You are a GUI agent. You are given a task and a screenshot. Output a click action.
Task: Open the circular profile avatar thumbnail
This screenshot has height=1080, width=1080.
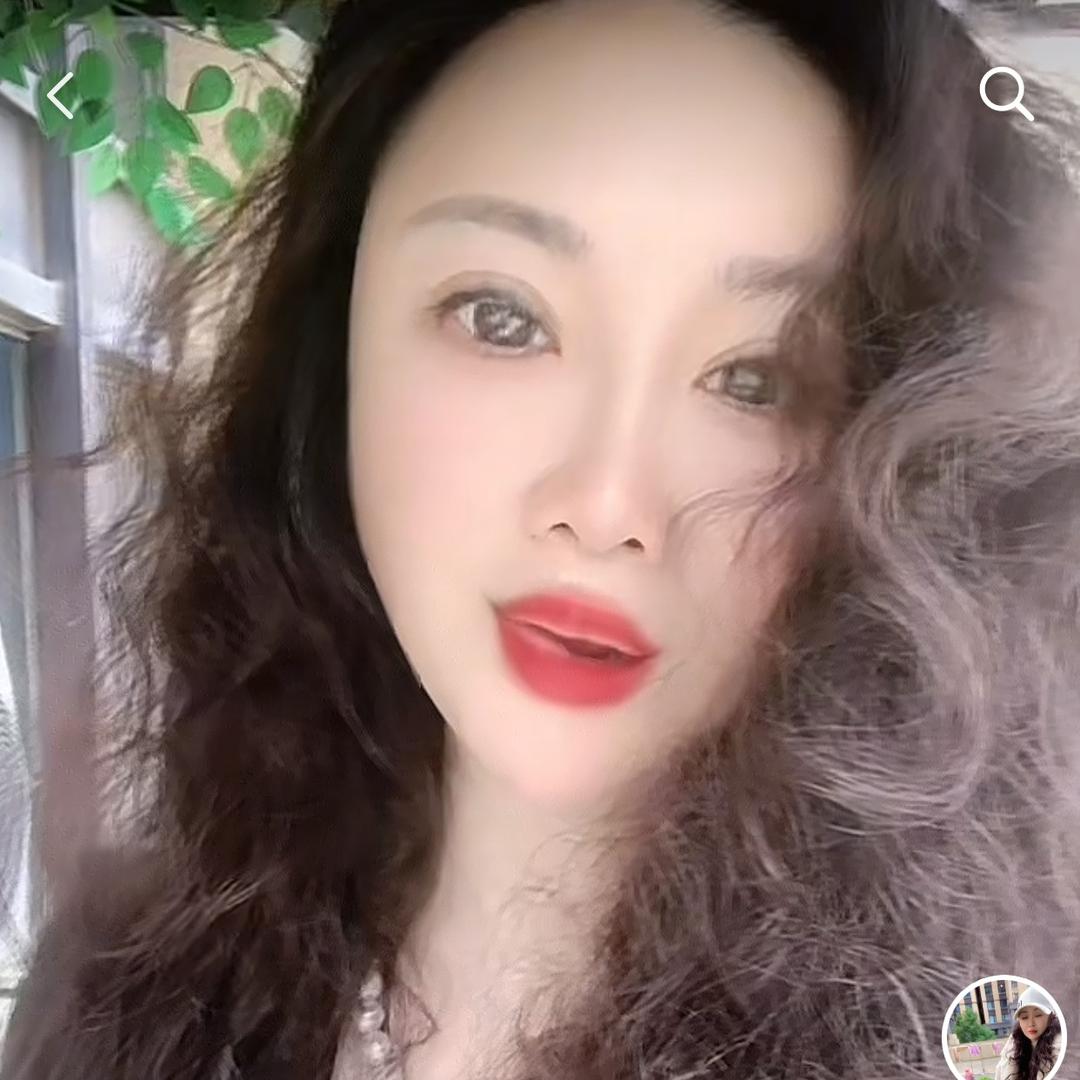pos(1004,1030)
